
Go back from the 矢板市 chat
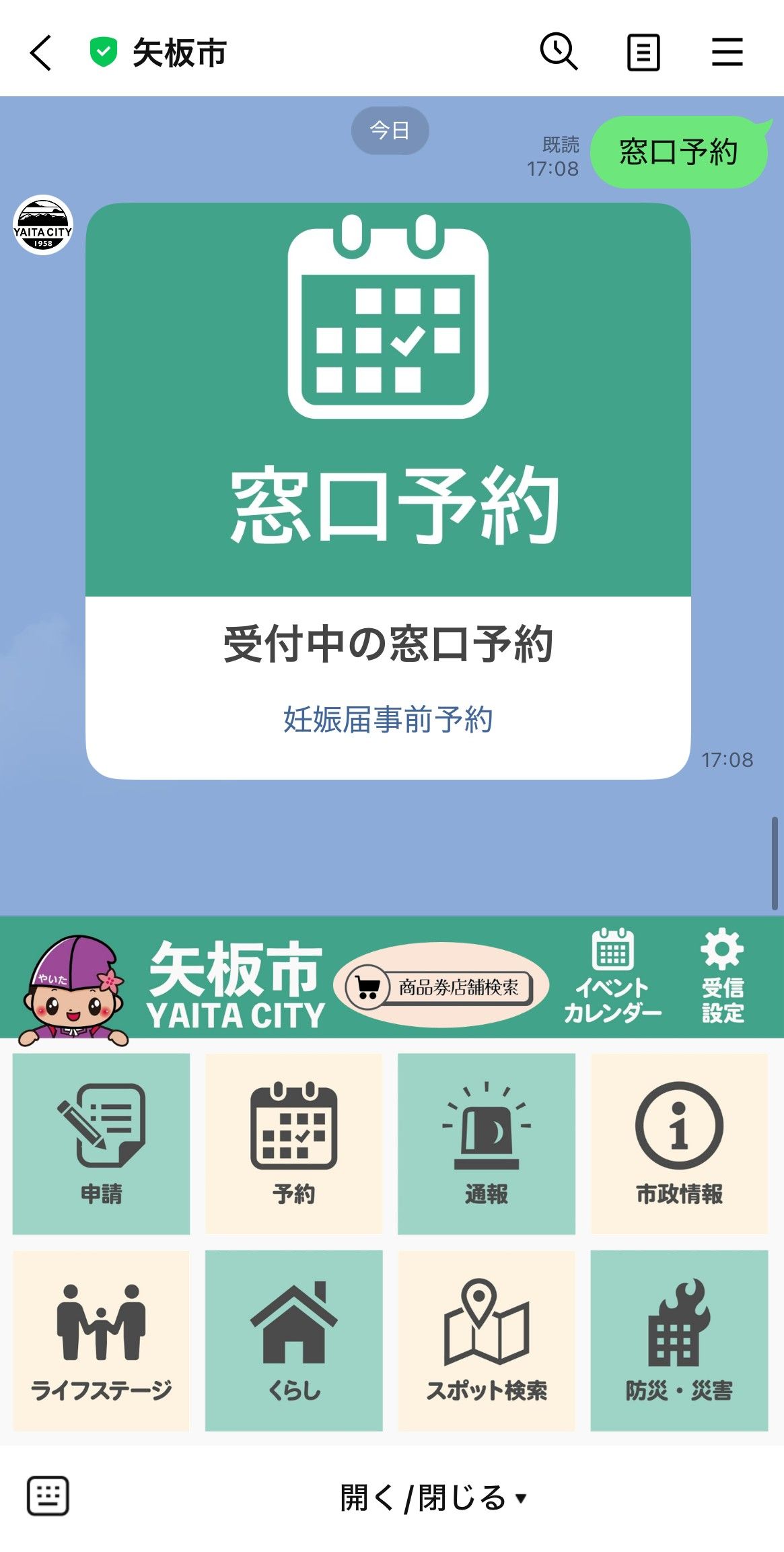point(40,53)
